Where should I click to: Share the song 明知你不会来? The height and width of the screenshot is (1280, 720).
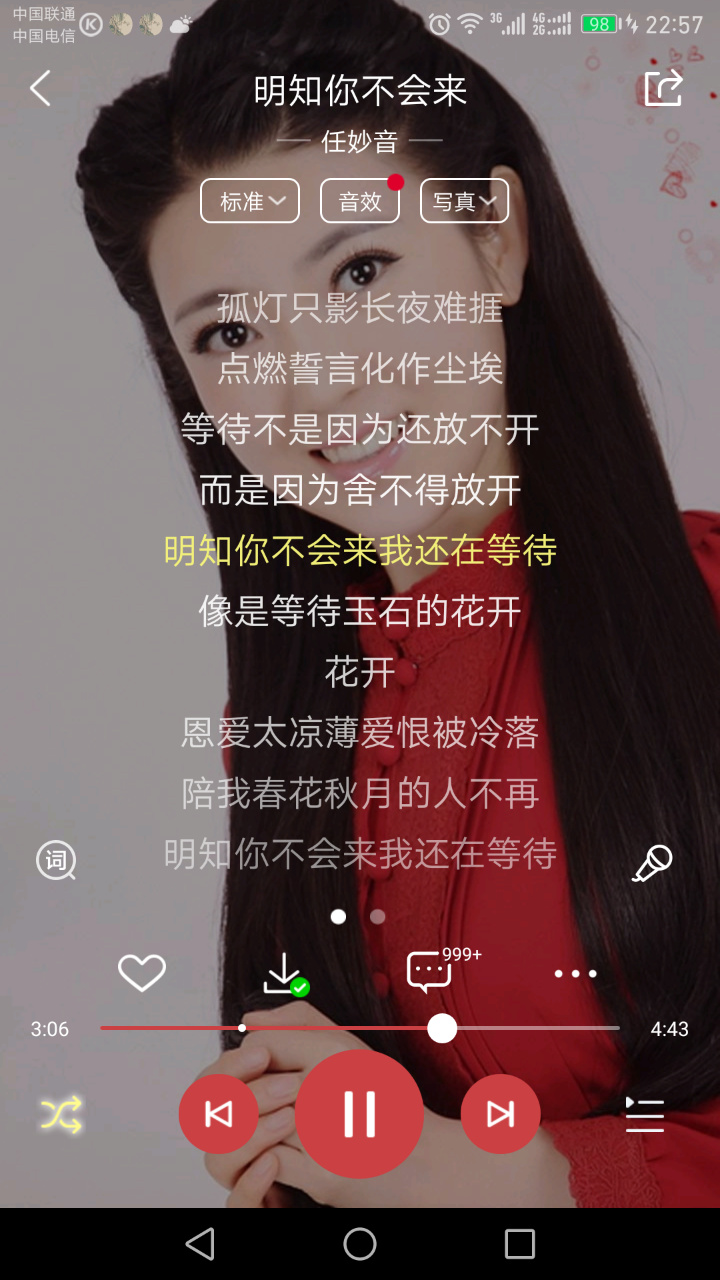663,88
